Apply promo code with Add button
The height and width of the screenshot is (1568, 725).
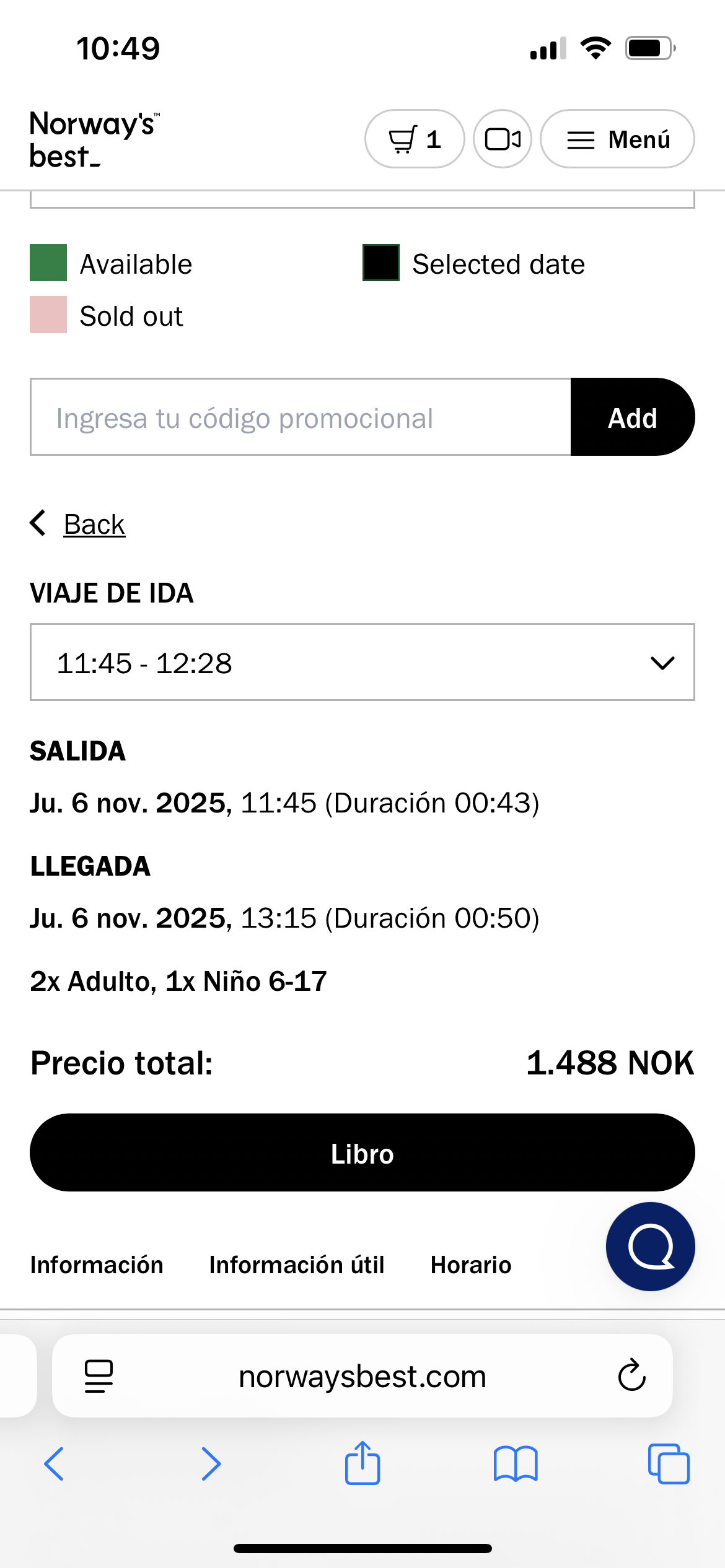tap(632, 417)
